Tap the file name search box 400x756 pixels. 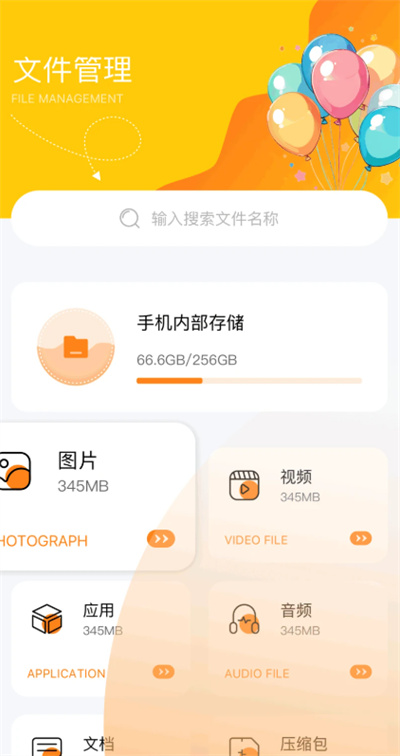tap(200, 218)
